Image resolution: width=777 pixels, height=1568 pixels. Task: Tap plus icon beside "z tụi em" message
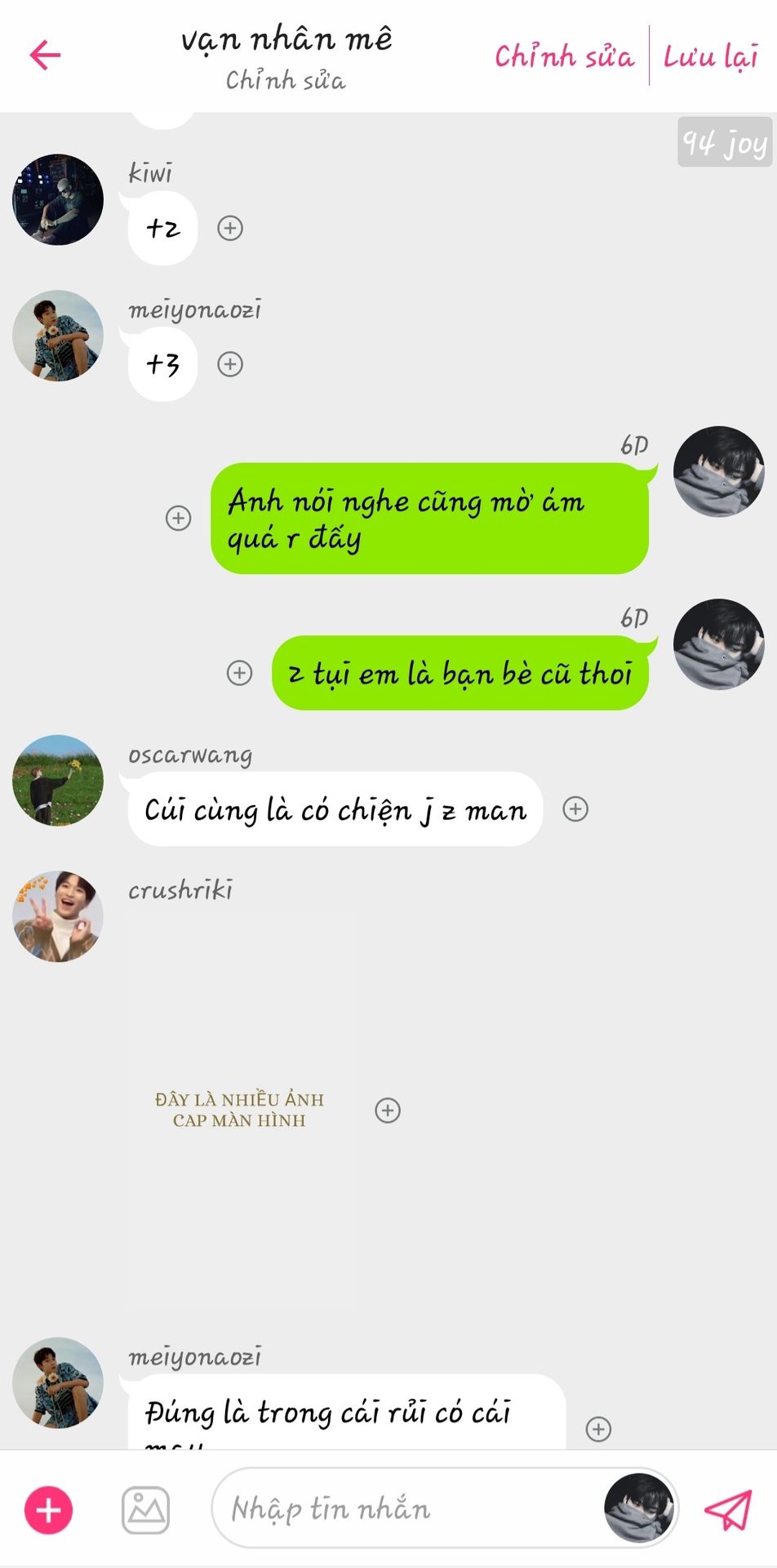pyautogui.click(x=239, y=673)
